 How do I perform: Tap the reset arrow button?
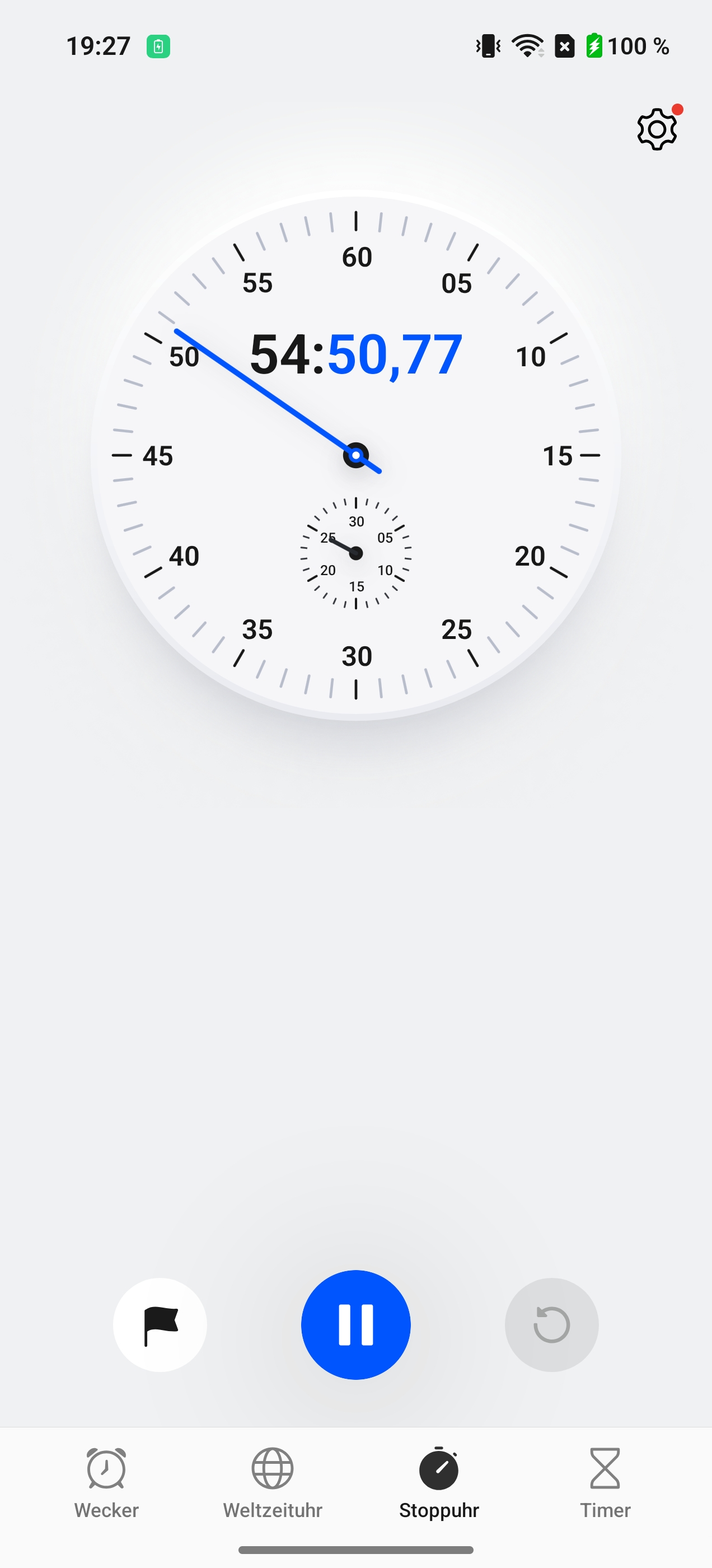tap(552, 1324)
